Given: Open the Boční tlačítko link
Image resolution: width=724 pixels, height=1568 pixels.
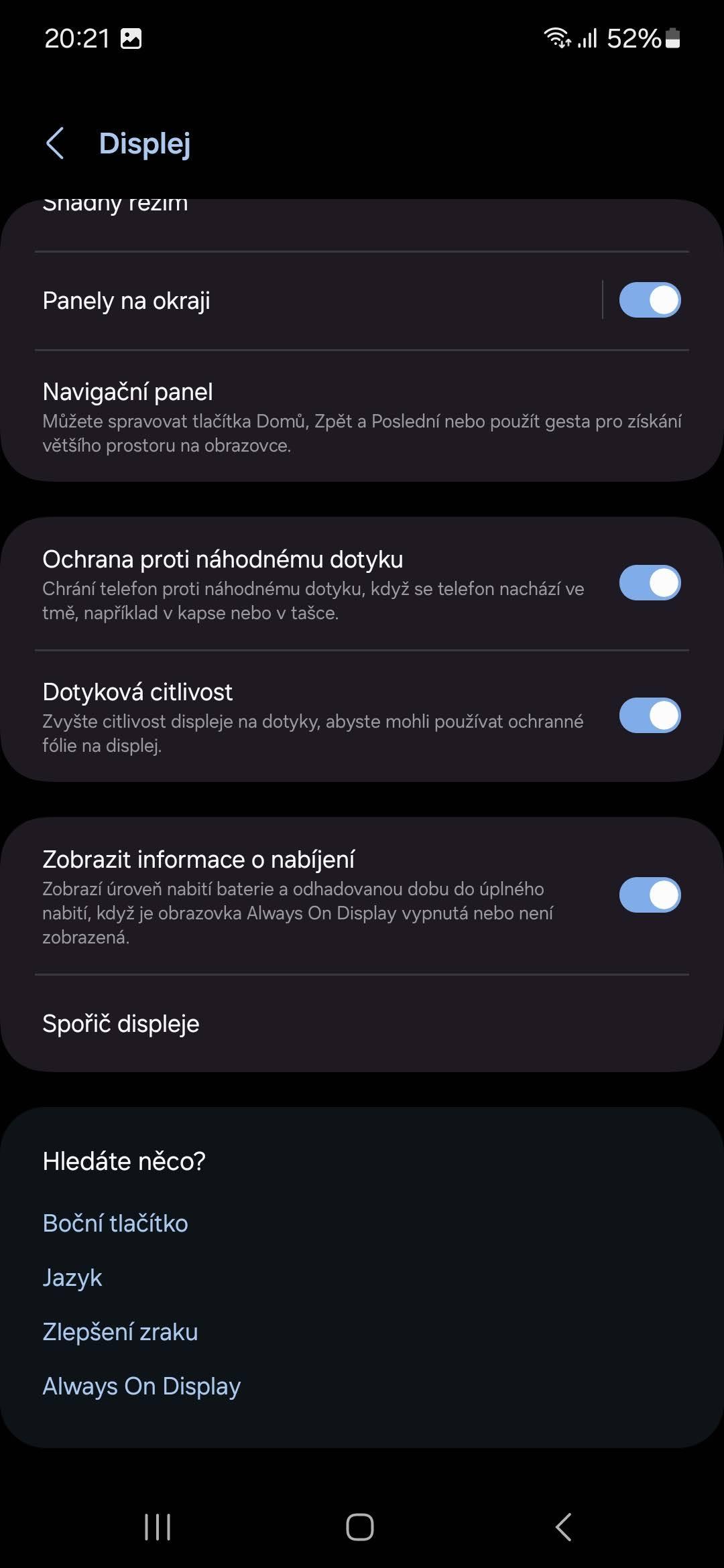Looking at the screenshot, I should click(115, 1224).
